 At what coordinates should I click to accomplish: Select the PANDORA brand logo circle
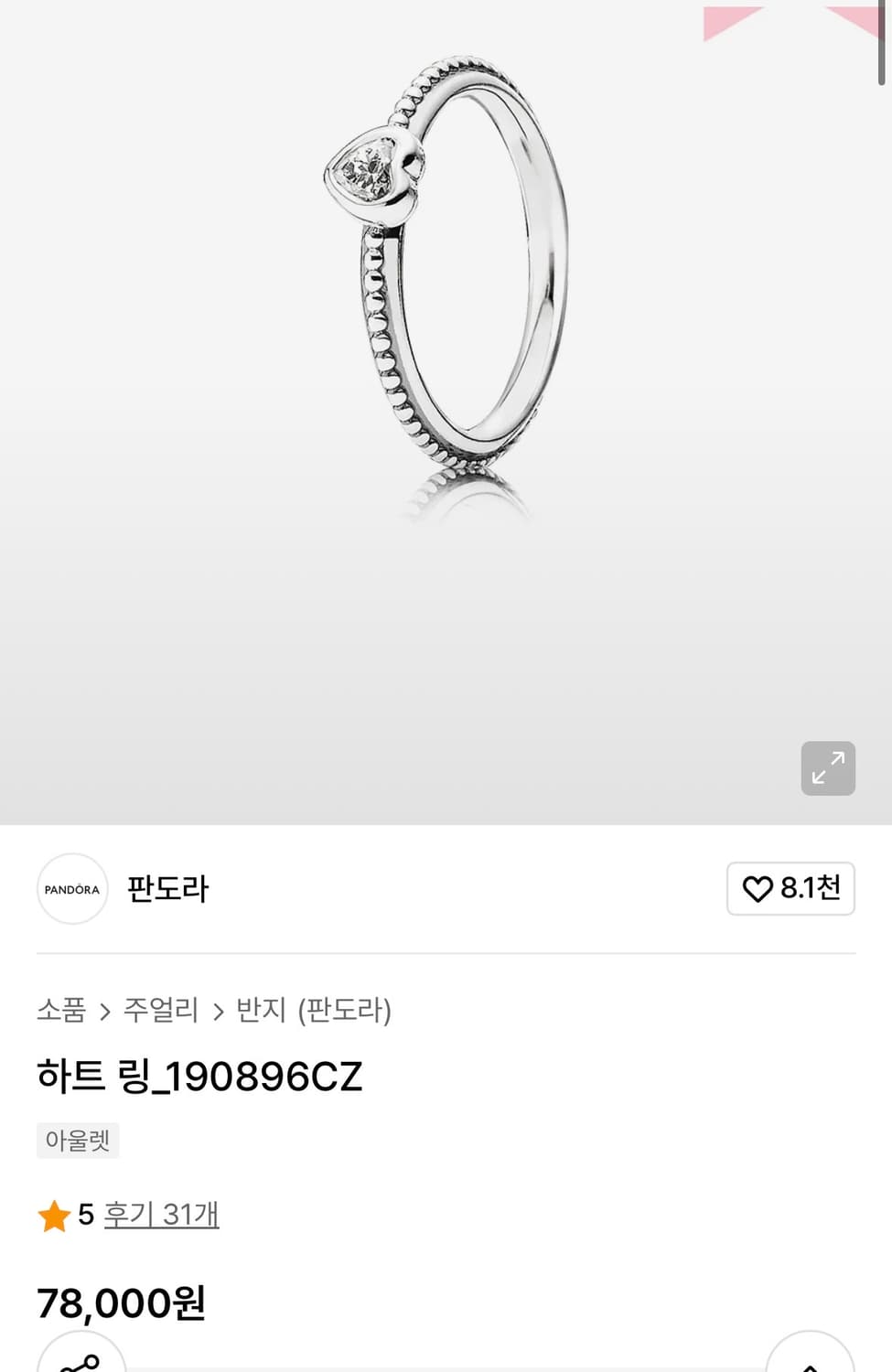point(72,888)
